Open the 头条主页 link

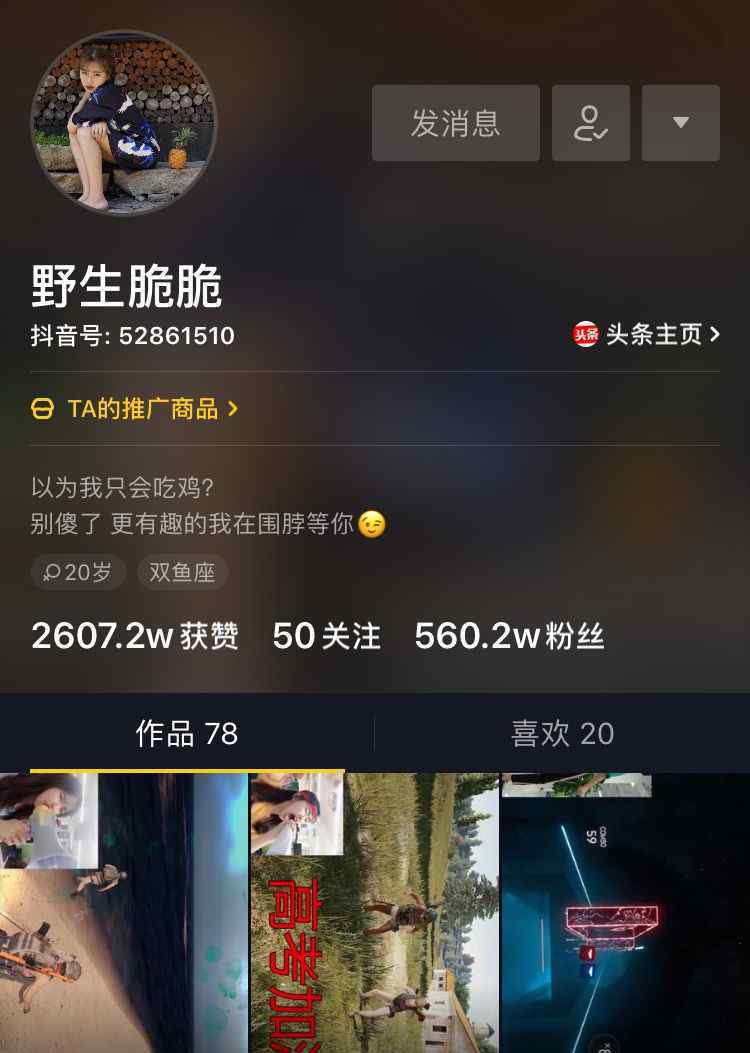point(647,335)
